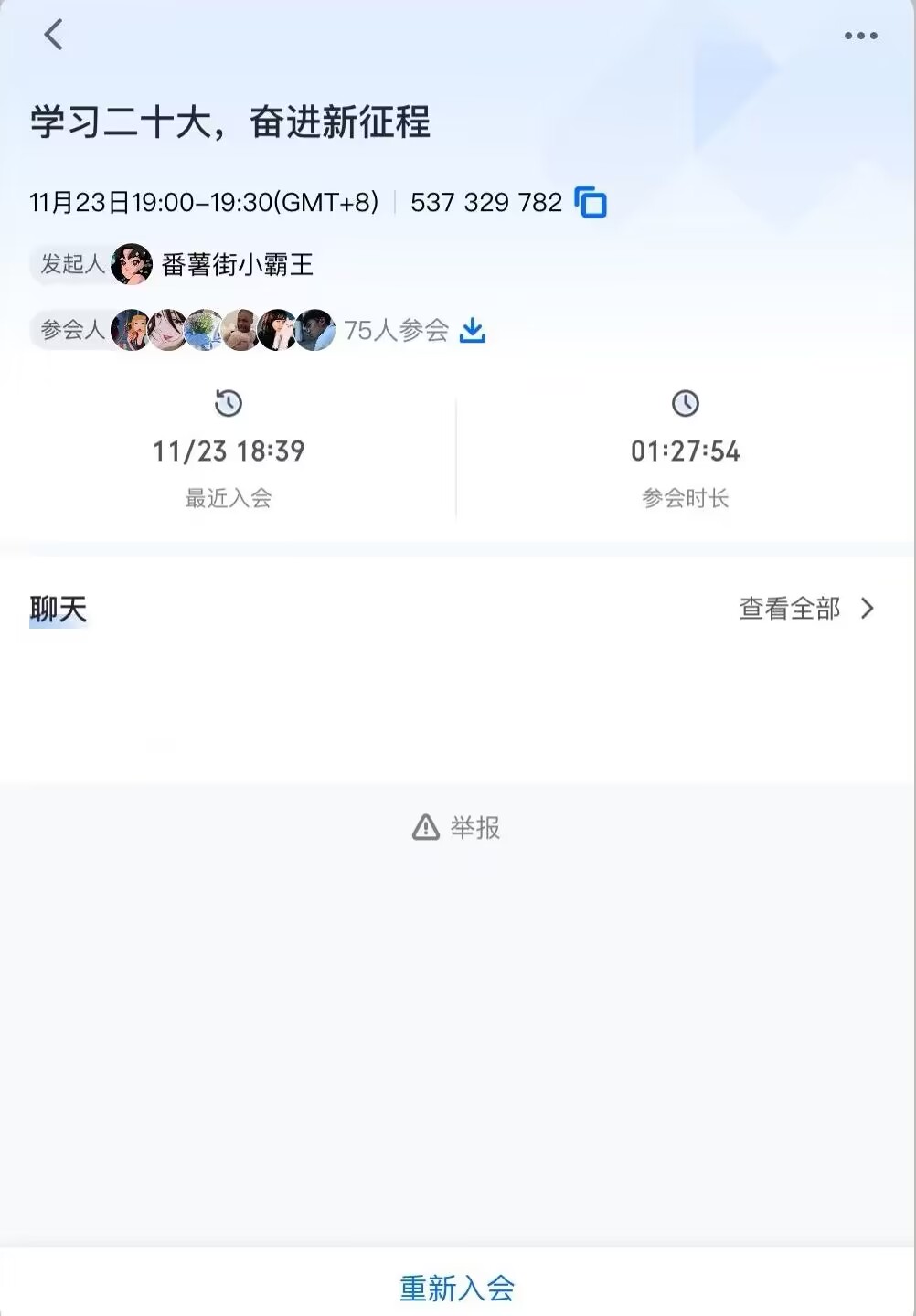
Task: Download the 75人参会 attendee list
Action: tap(473, 330)
